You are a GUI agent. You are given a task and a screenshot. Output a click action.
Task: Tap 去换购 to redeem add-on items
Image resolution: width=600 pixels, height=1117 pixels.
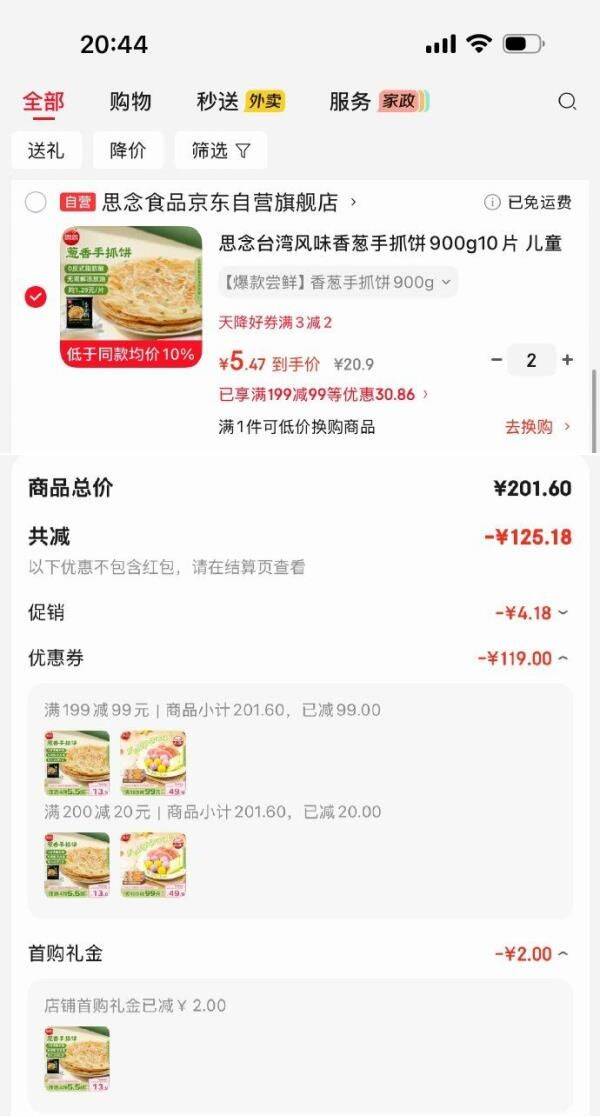click(537, 427)
